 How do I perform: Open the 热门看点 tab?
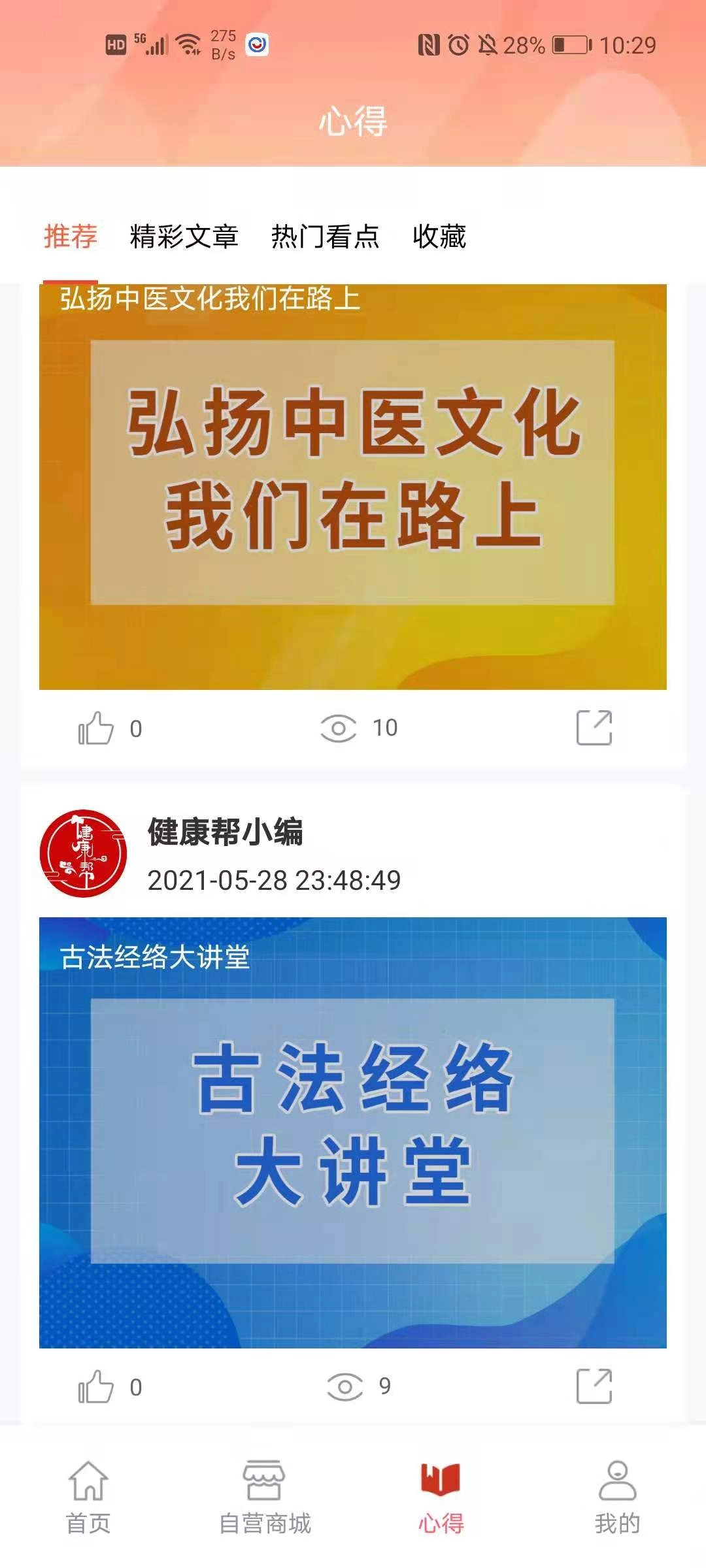click(325, 238)
